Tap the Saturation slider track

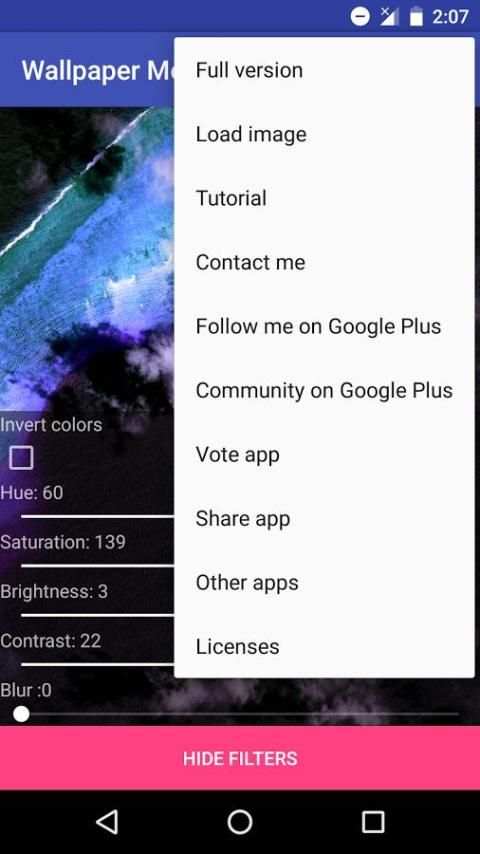tap(98, 565)
